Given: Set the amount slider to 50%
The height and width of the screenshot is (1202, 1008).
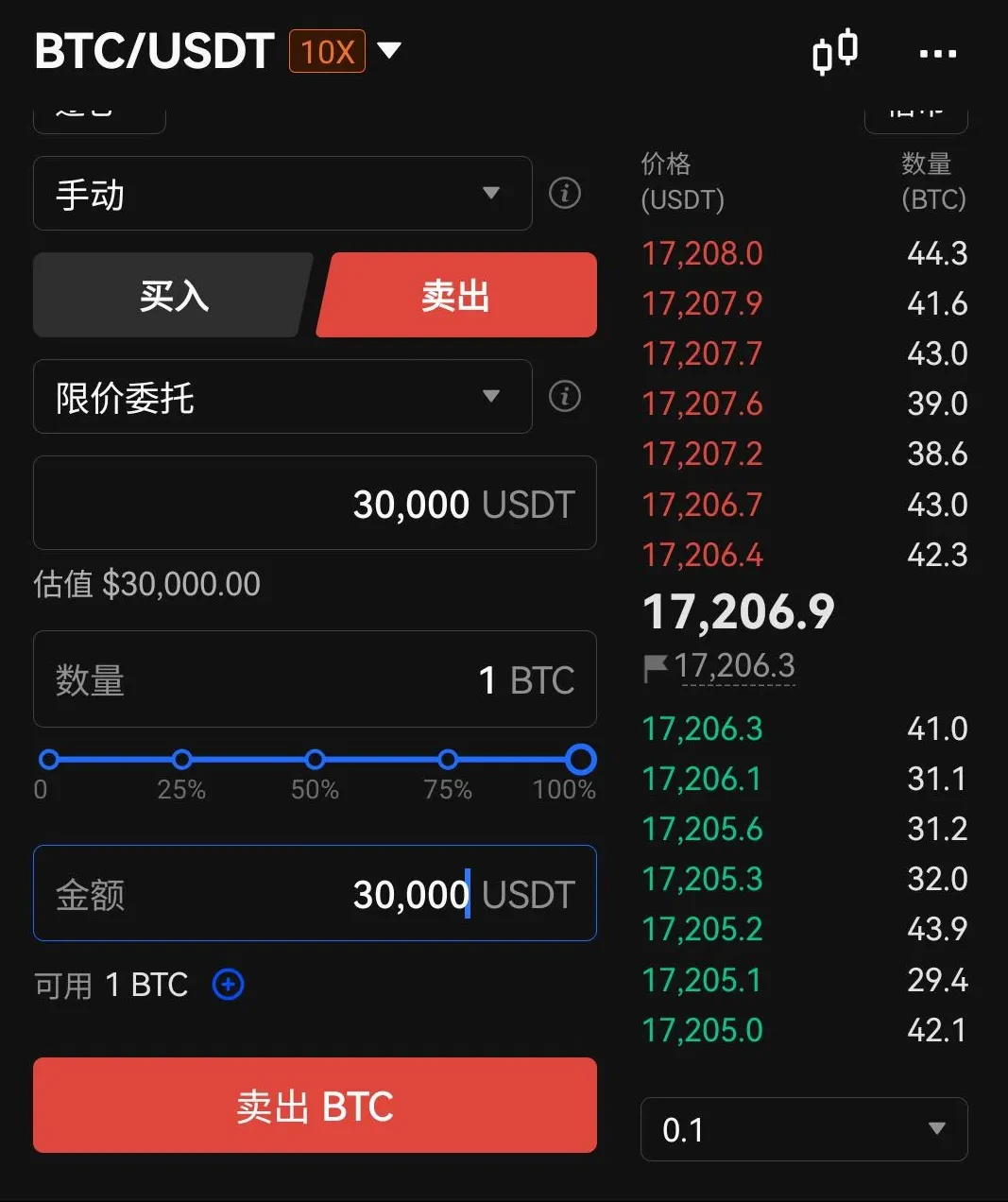Looking at the screenshot, I should (315, 759).
